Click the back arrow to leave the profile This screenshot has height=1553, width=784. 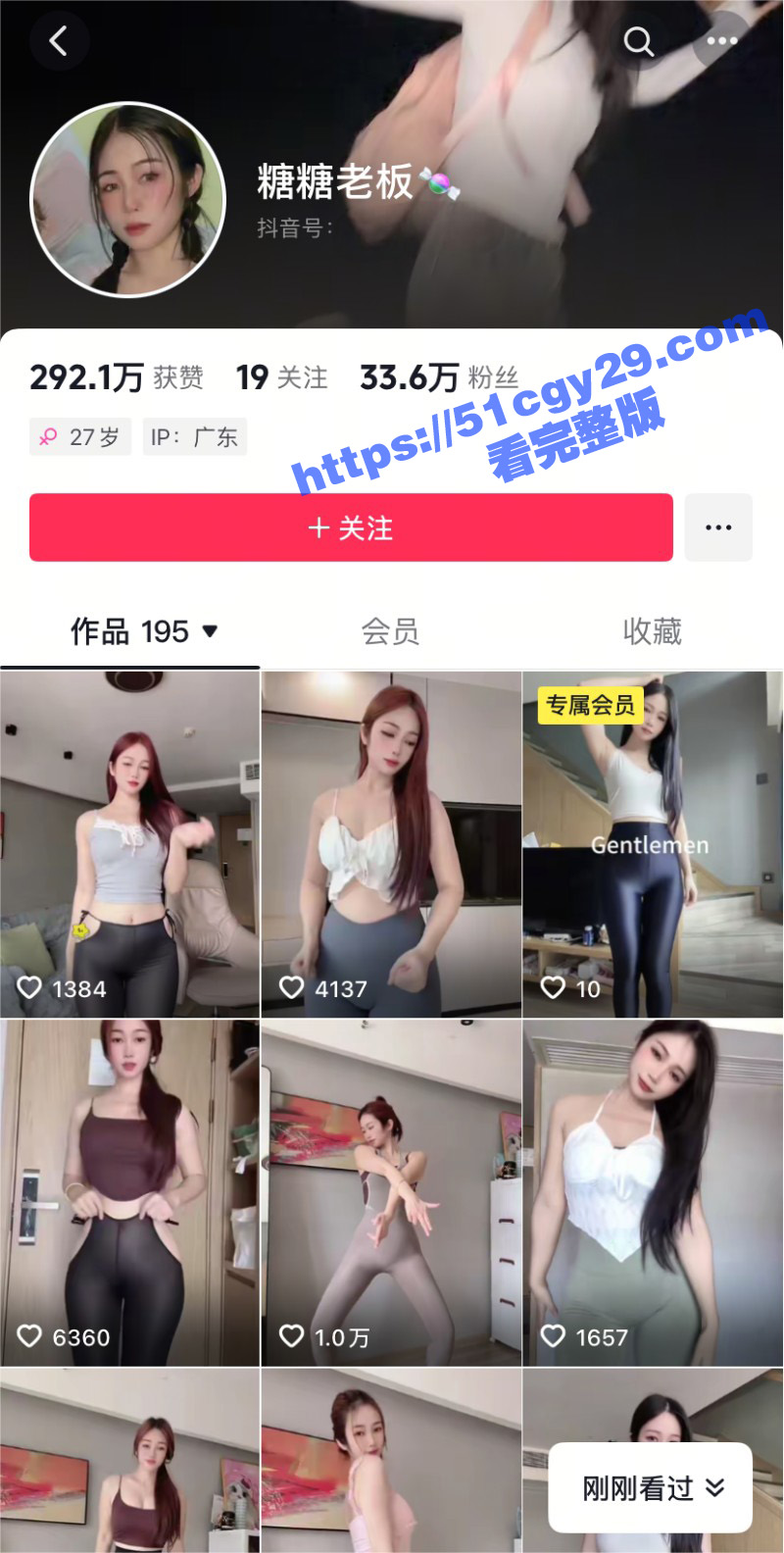click(x=60, y=41)
